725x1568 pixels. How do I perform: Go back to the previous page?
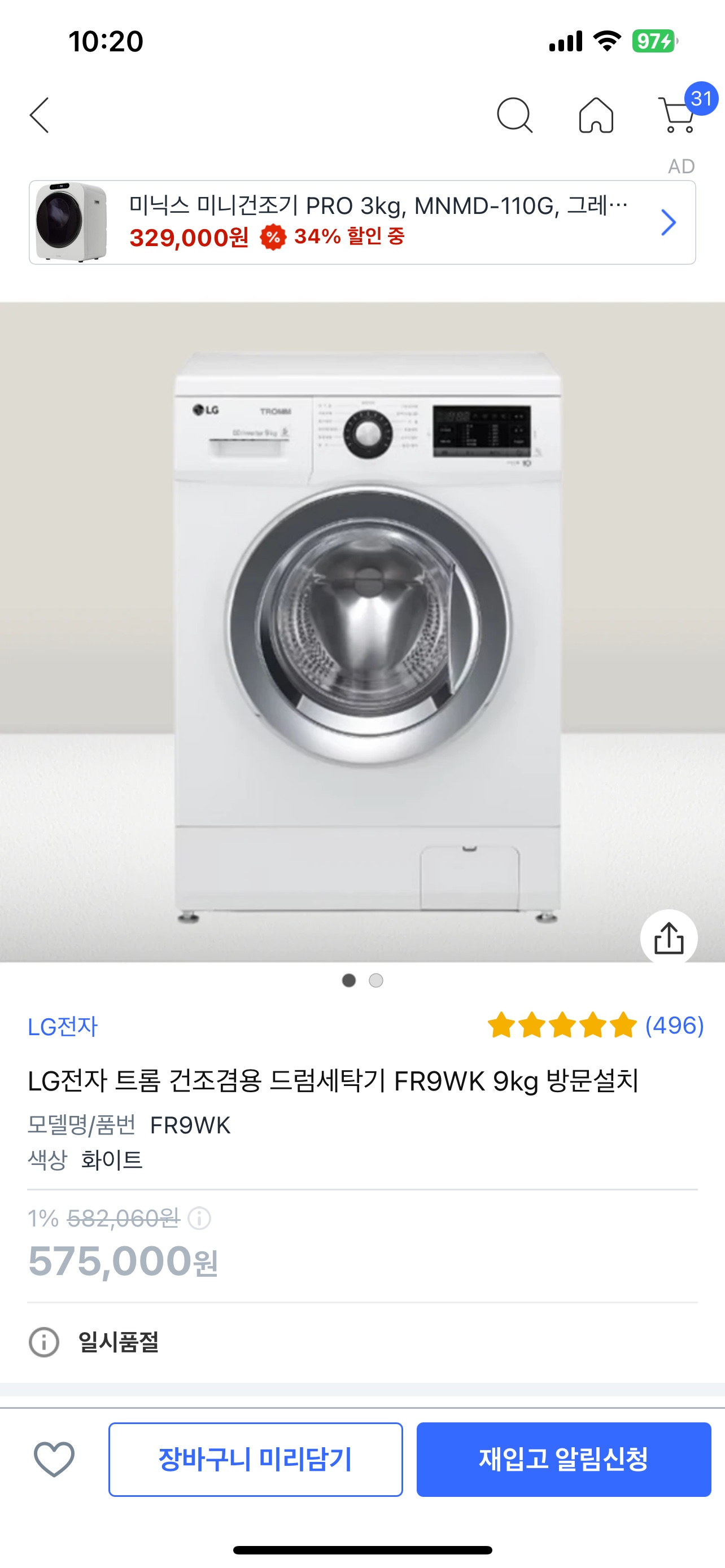[x=40, y=115]
